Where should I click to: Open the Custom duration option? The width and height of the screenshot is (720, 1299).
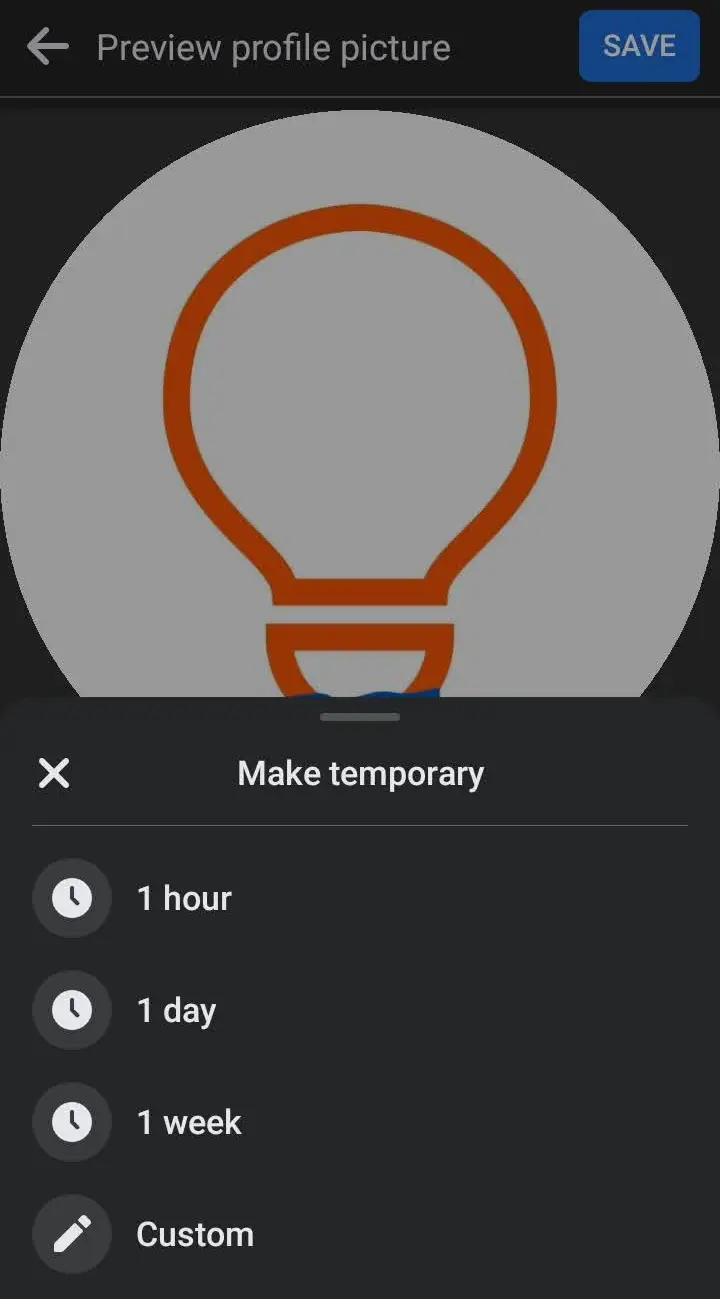tap(360, 1234)
